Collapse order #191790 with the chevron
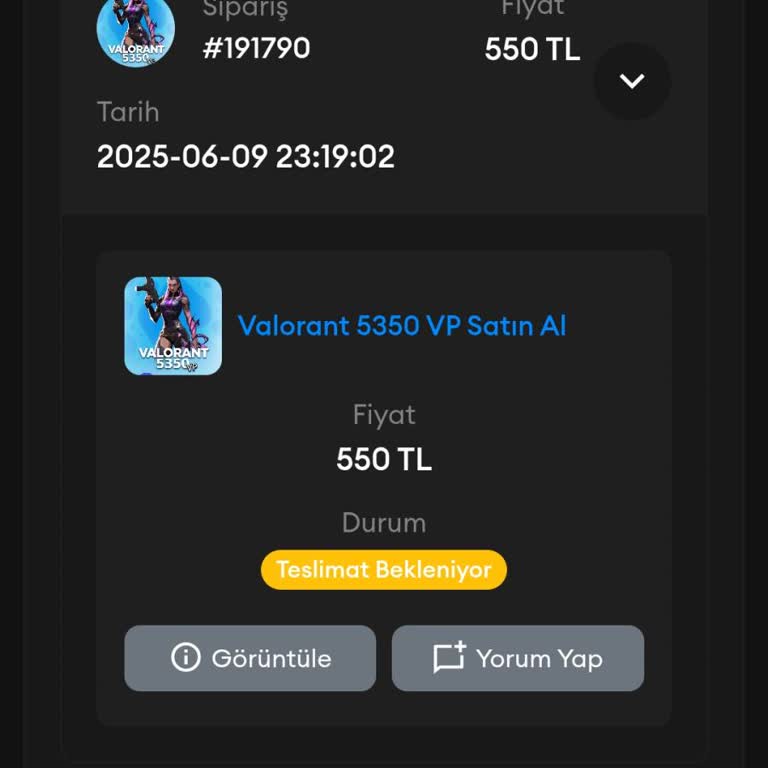768x768 pixels. (x=632, y=81)
